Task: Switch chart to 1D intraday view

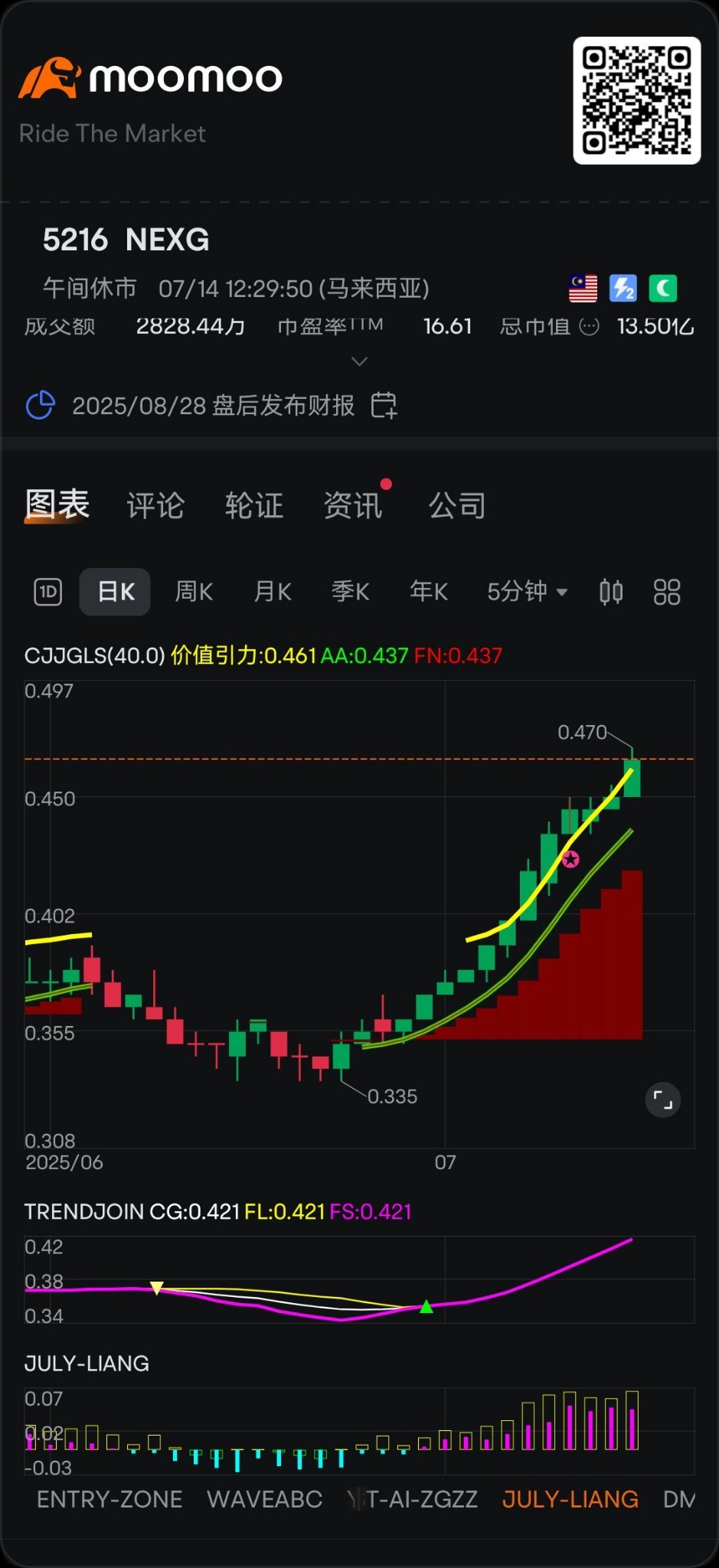Action: (47, 592)
